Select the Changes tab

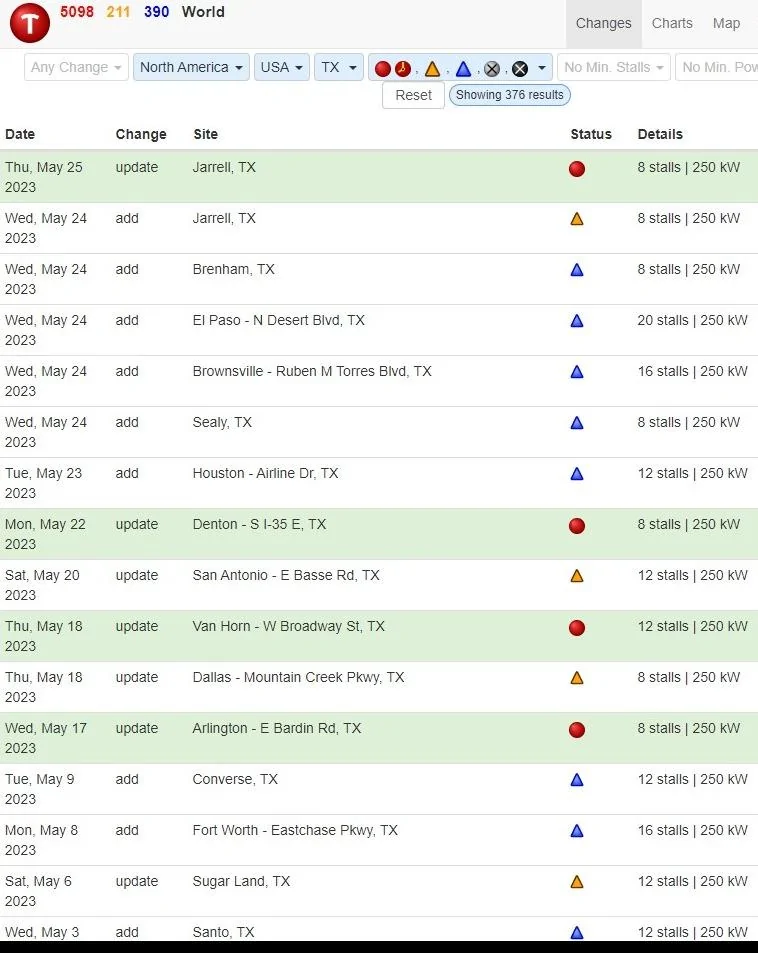click(603, 23)
